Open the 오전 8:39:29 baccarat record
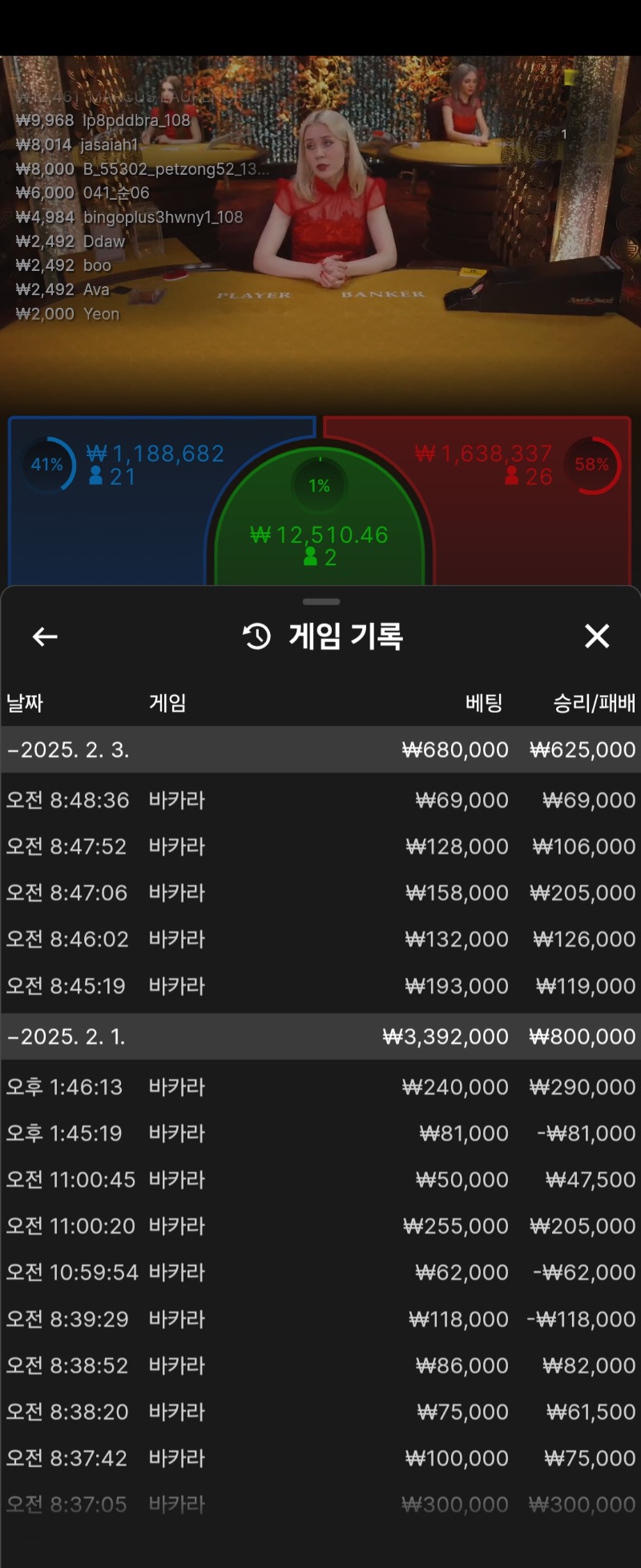Image resolution: width=641 pixels, height=1568 pixels. pos(320,1319)
